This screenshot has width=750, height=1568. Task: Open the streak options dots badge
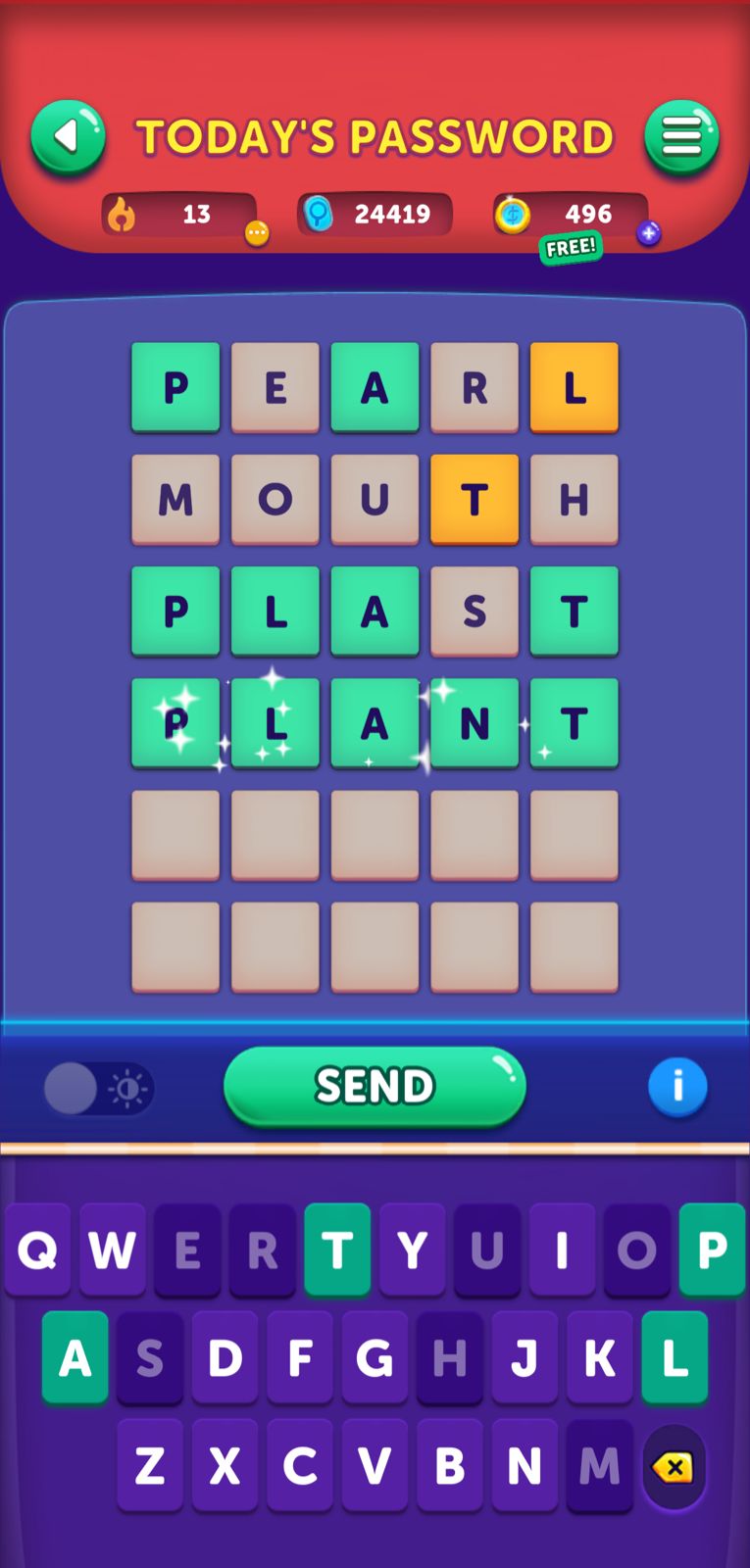257,233
